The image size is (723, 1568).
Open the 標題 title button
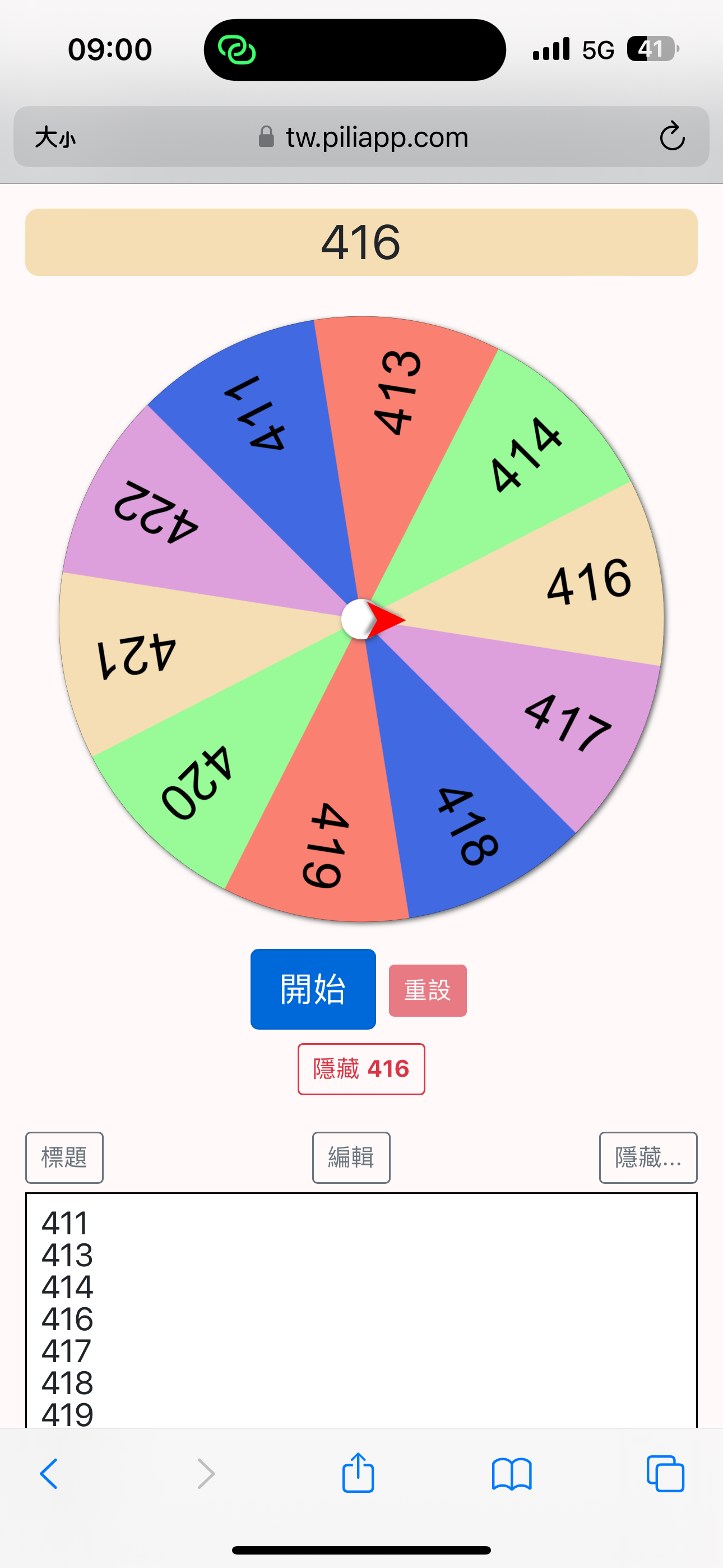point(64,1157)
